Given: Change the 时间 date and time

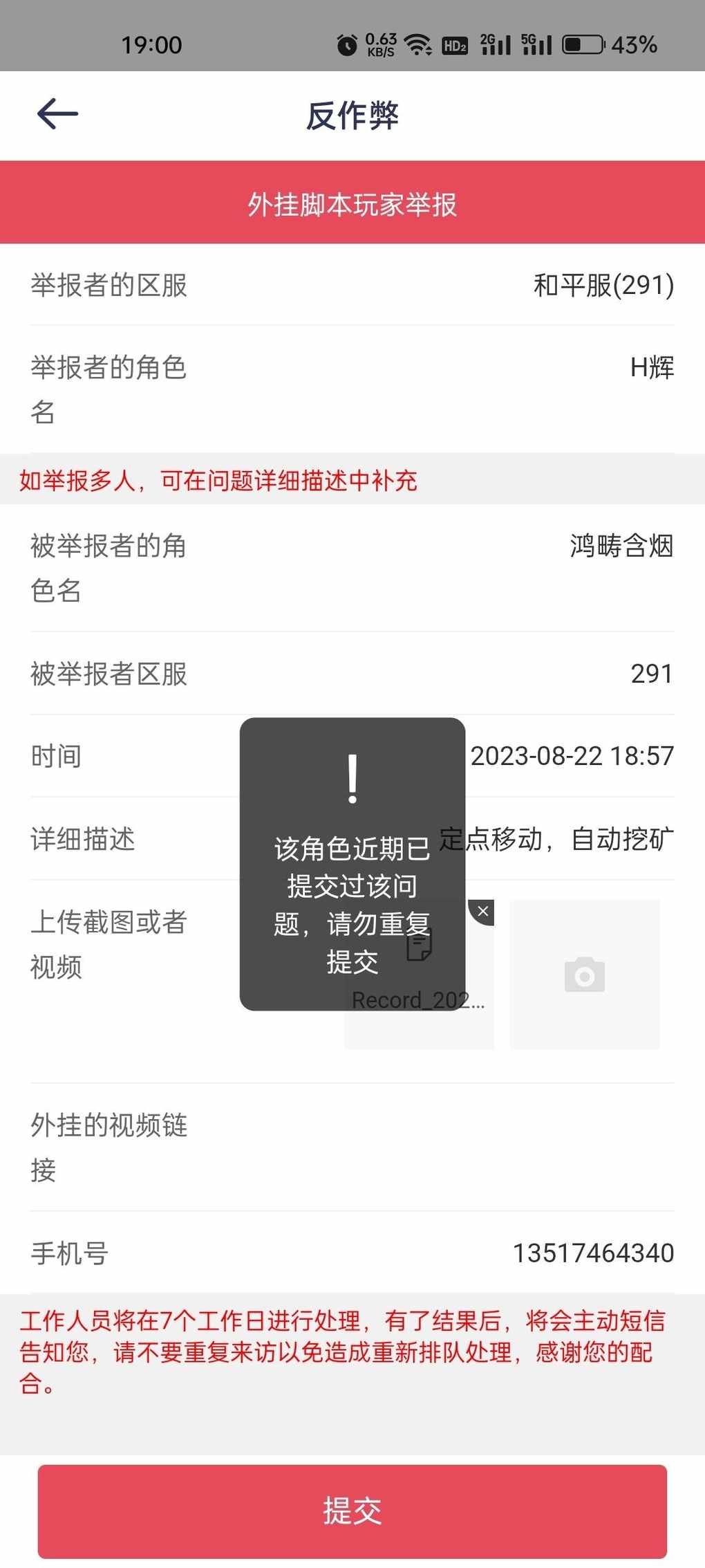Looking at the screenshot, I should 352,756.
